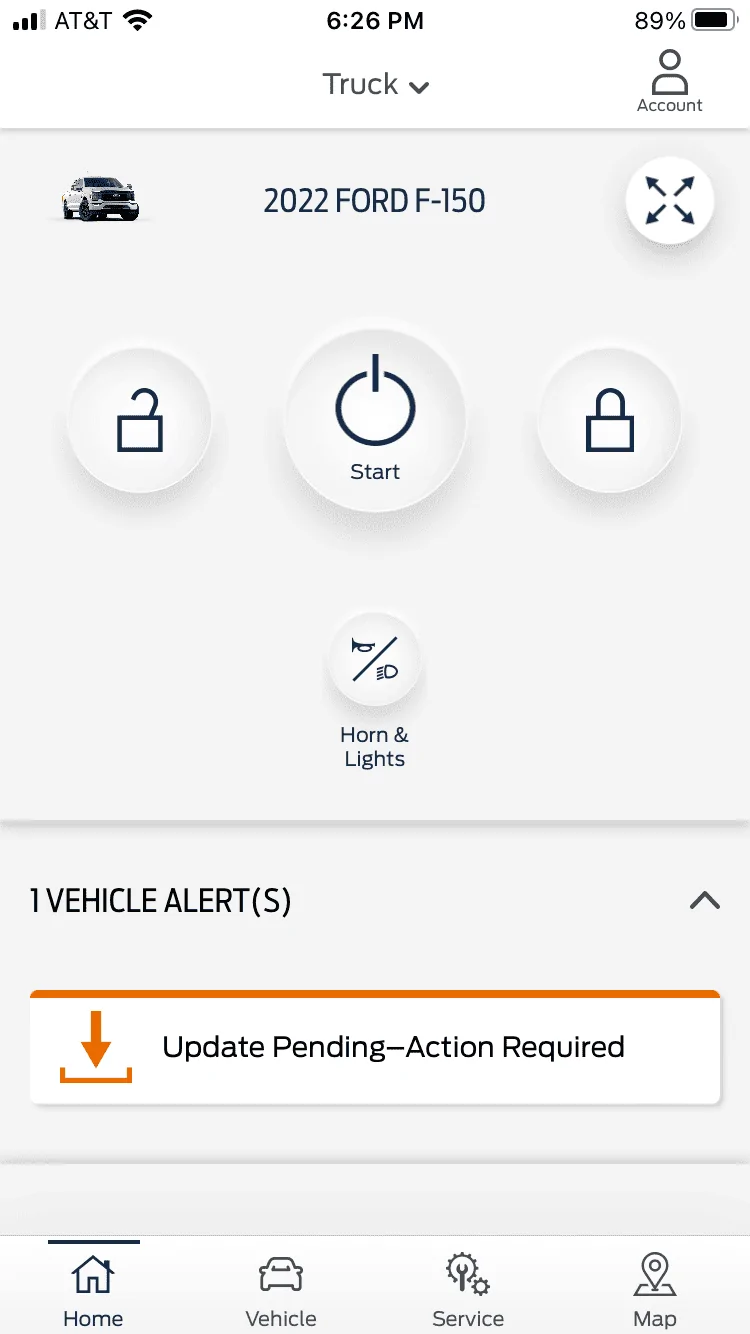Unlock the truck doors

(140, 419)
